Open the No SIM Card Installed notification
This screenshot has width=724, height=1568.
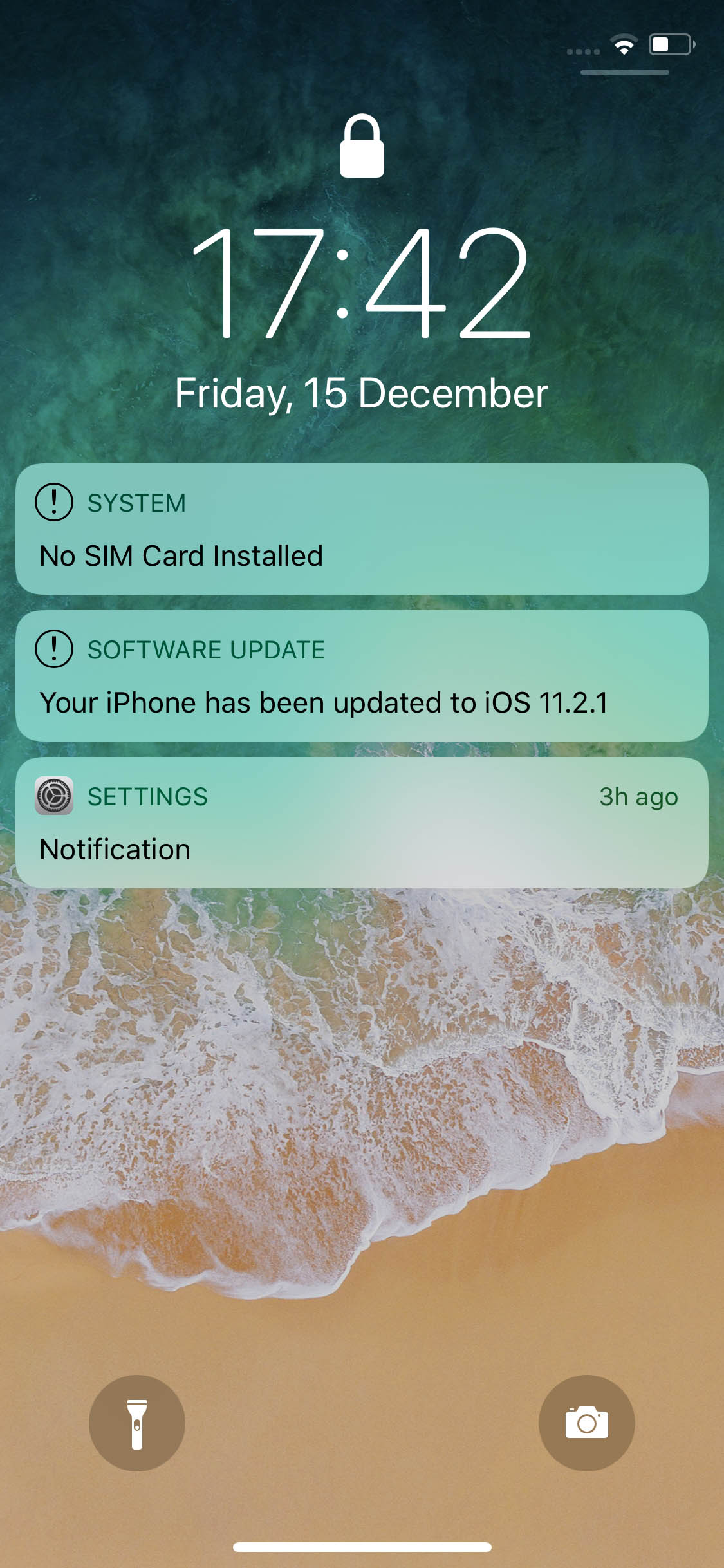point(362,529)
